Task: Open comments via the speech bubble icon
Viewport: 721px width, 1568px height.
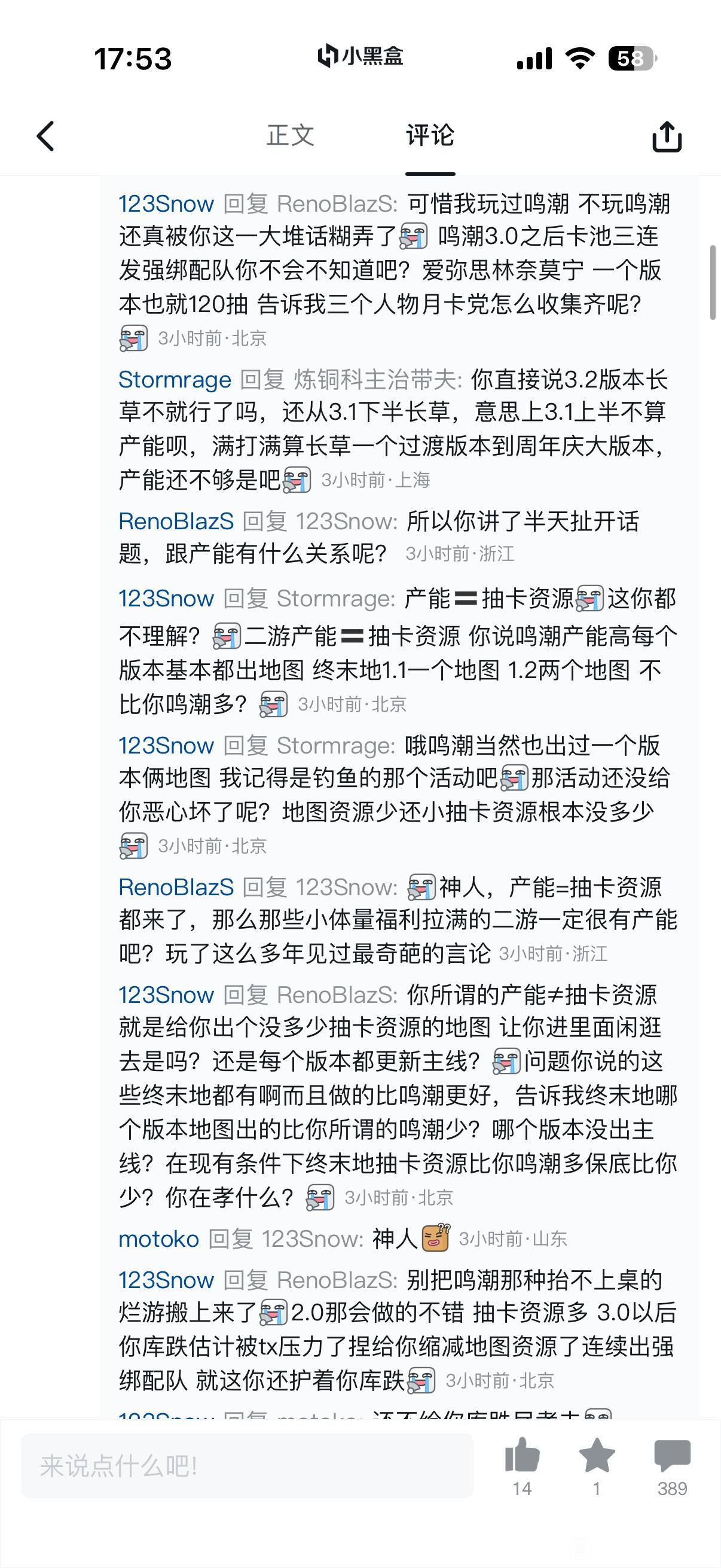Action: point(672,1456)
